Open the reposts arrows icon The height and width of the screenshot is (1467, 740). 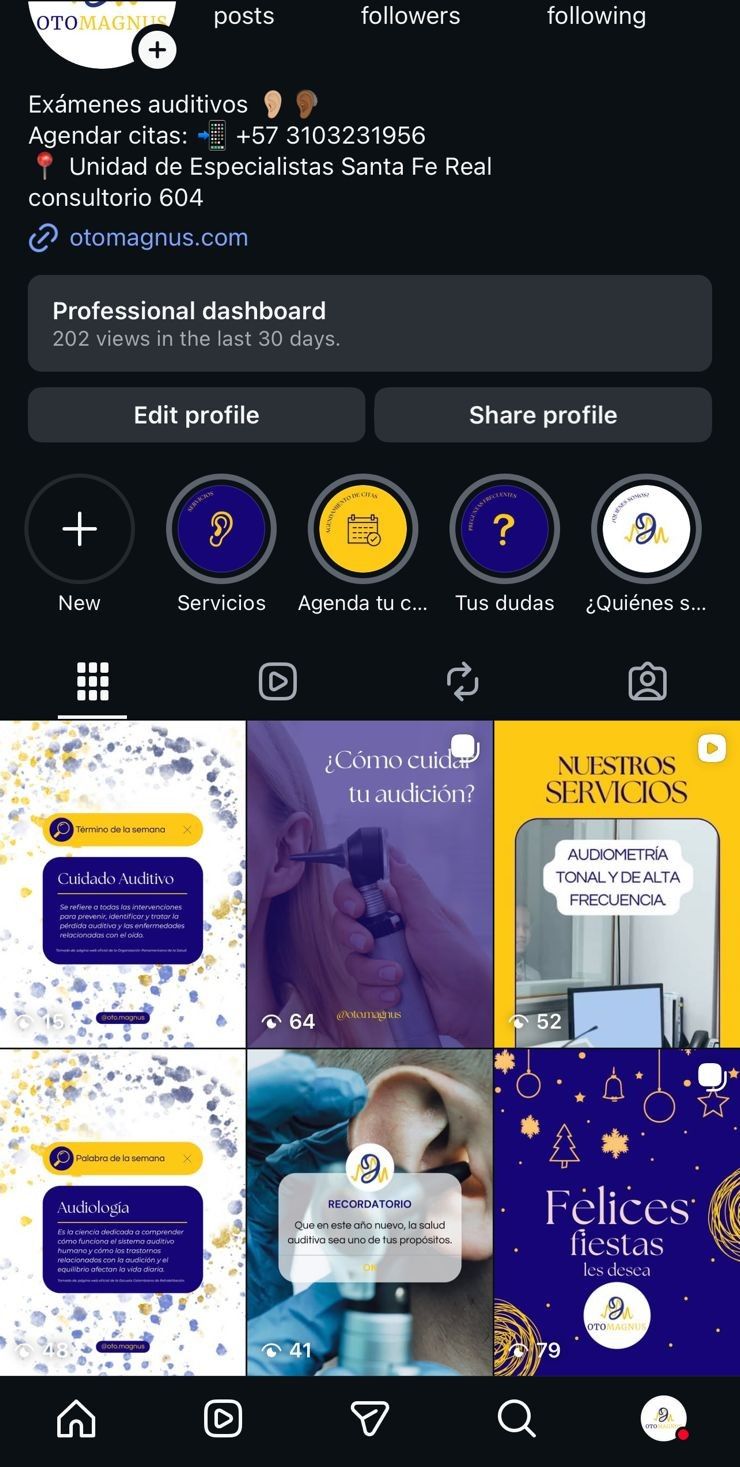coord(462,681)
